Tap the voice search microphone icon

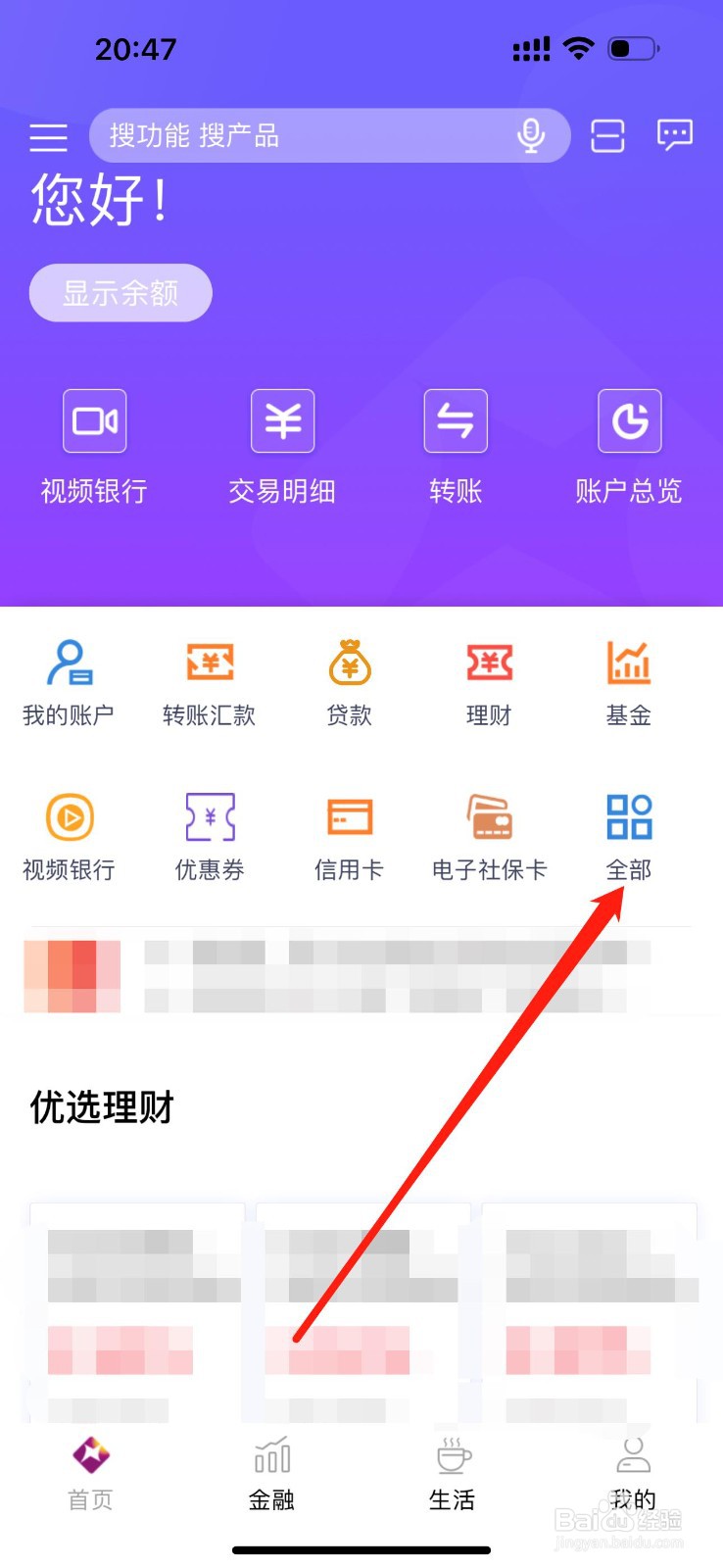pyautogui.click(x=532, y=136)
